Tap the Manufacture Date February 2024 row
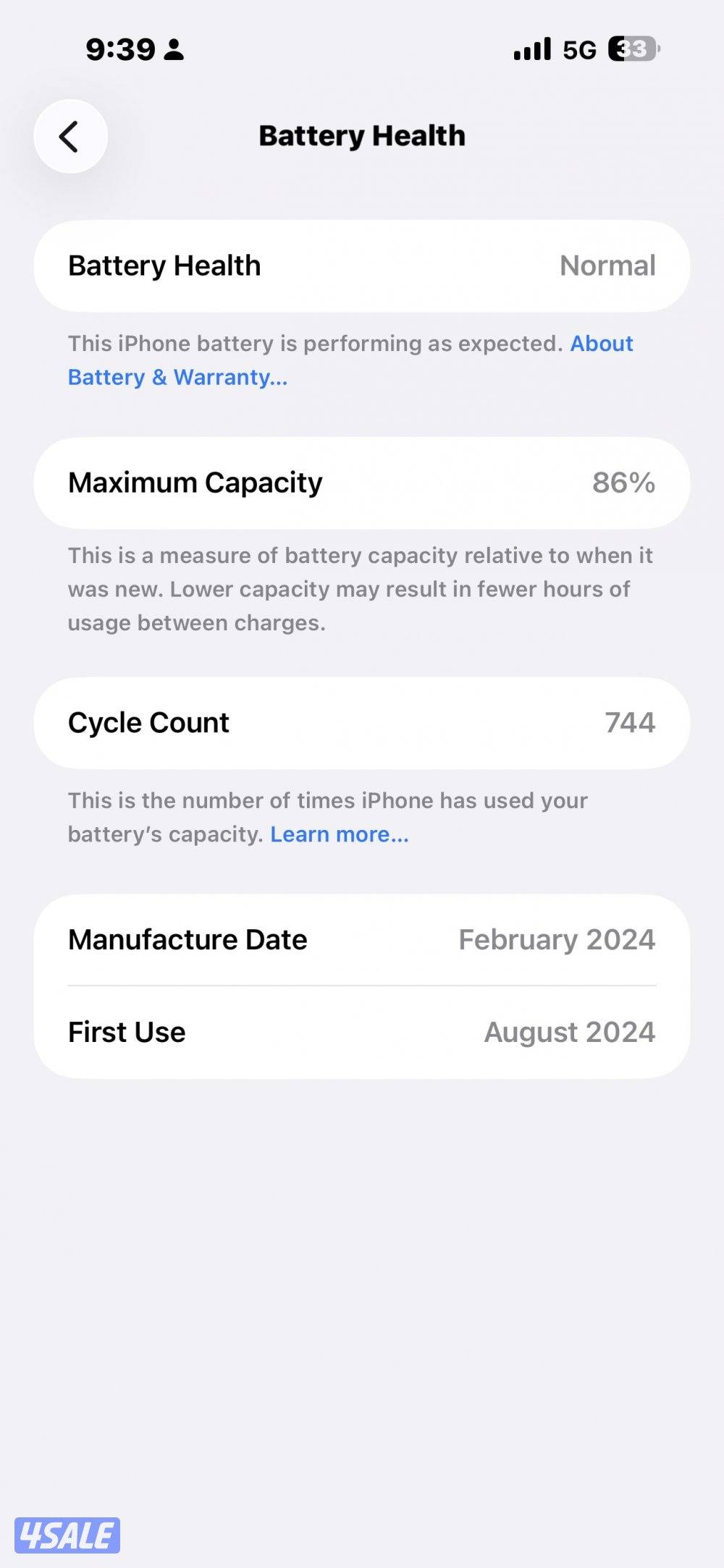 (x=362, y=939)
